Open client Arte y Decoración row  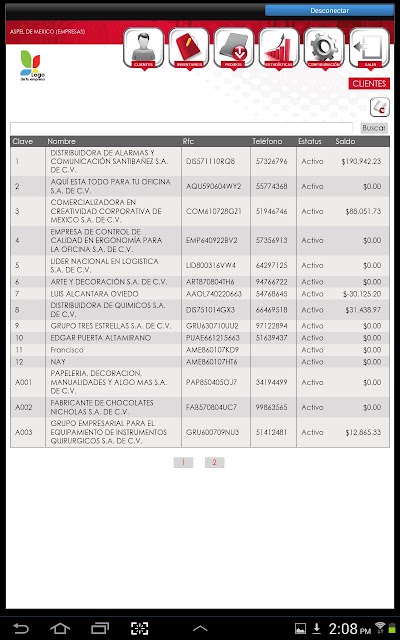[200, 282]
